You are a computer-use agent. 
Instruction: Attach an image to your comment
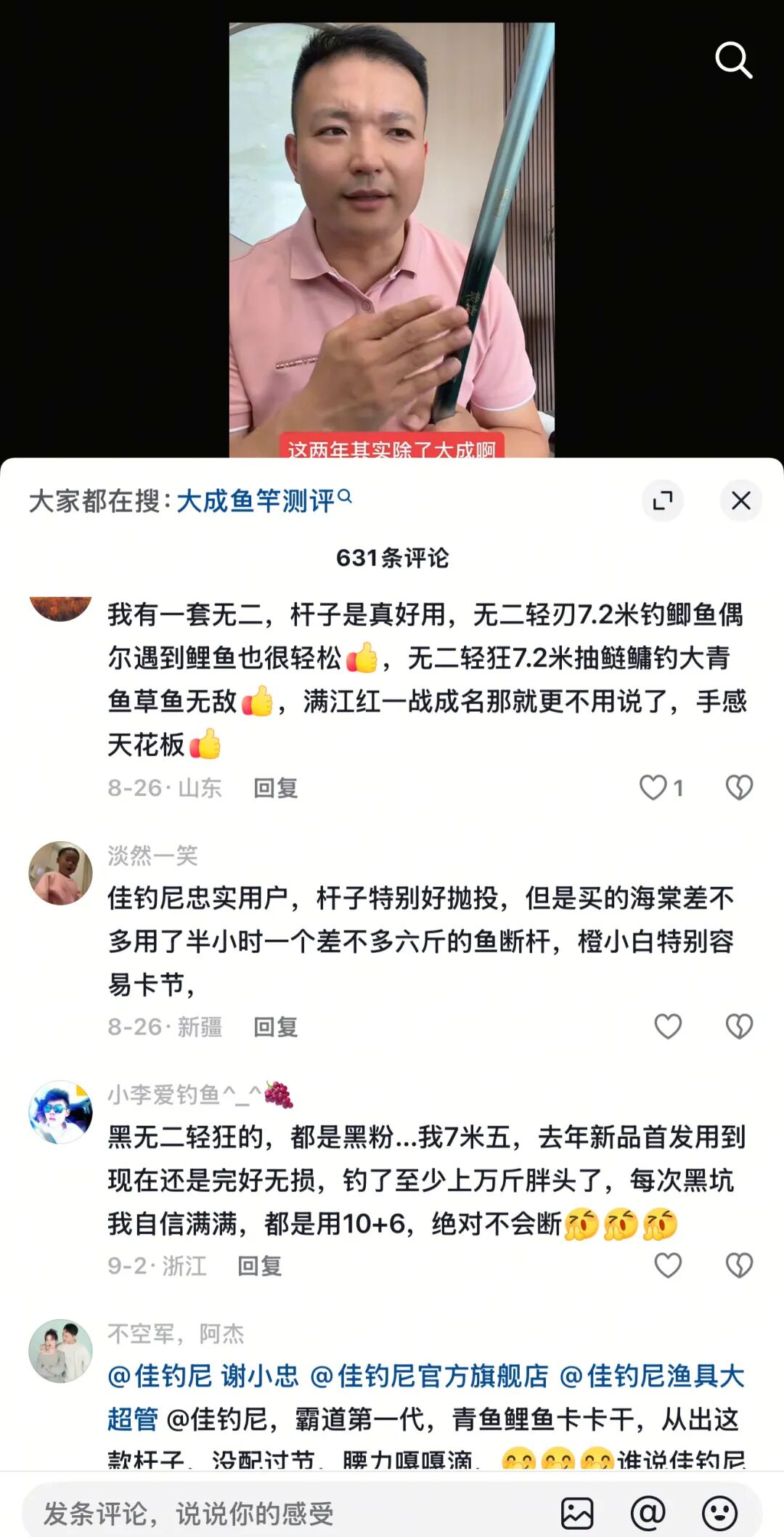click(x=577, y=1514)
